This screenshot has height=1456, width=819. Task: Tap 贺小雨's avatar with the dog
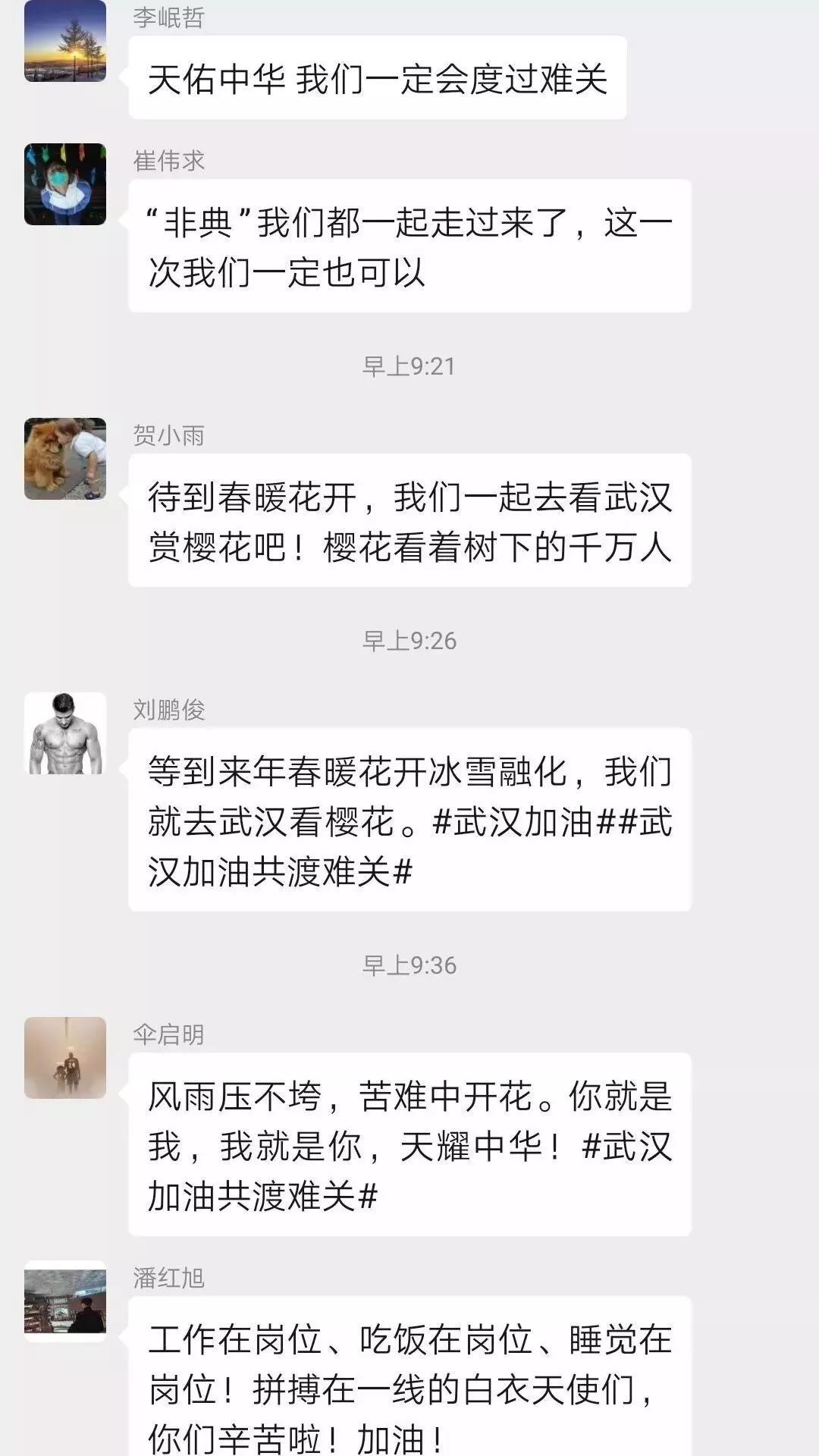click(x=65, y=459)
